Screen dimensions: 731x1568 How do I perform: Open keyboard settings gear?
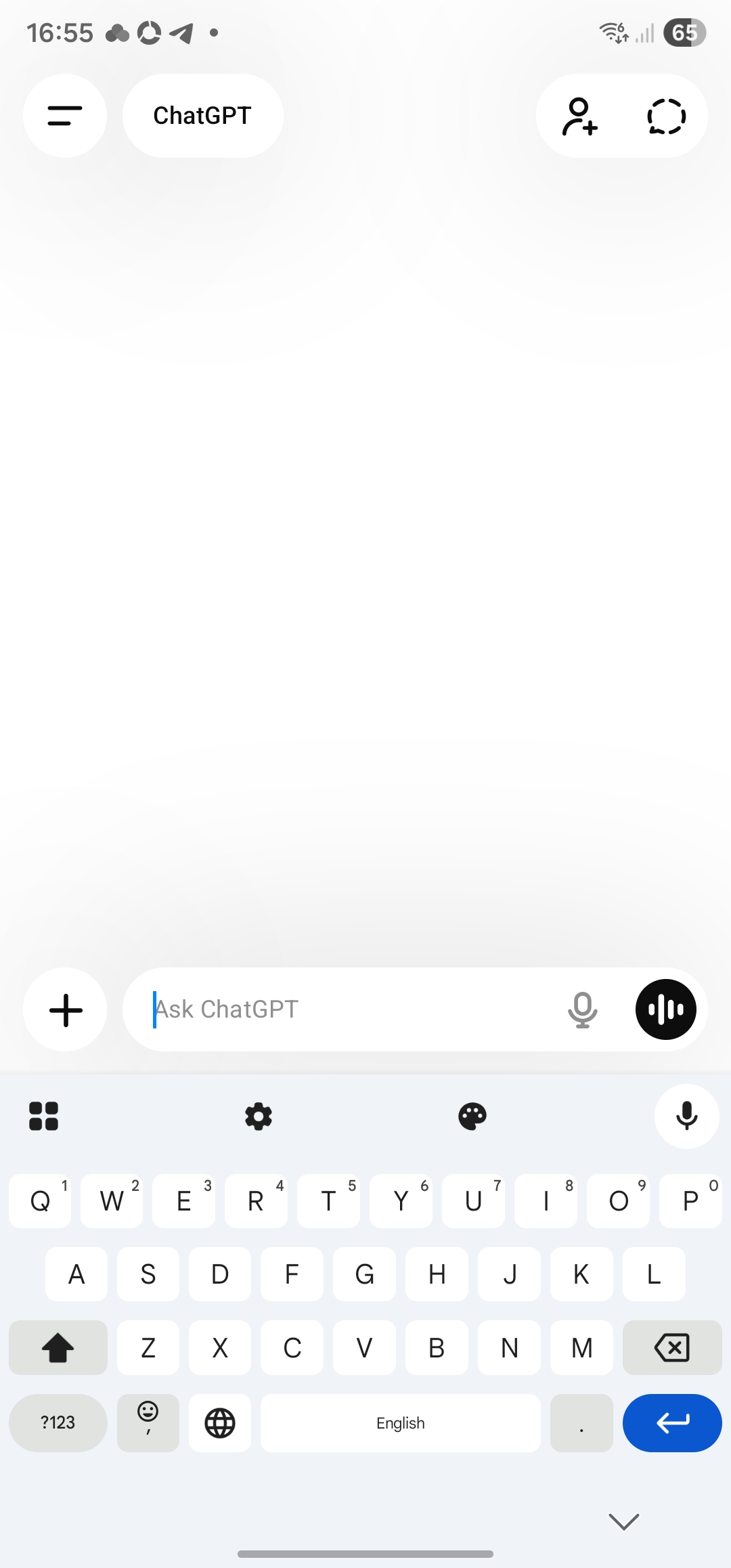coord(258,1116)
